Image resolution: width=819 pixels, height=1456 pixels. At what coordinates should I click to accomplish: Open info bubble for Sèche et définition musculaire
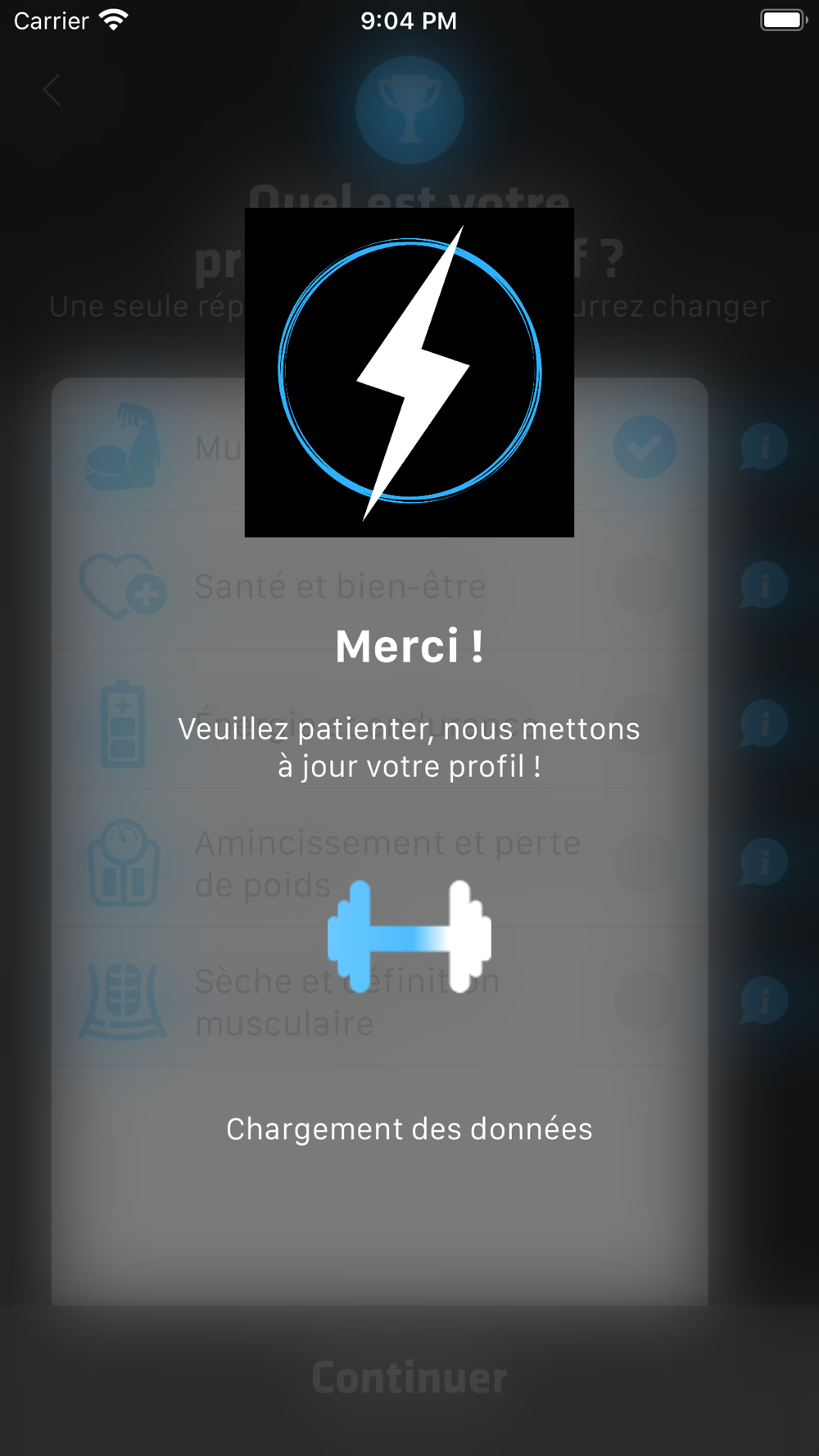[x=764, y=1001]
